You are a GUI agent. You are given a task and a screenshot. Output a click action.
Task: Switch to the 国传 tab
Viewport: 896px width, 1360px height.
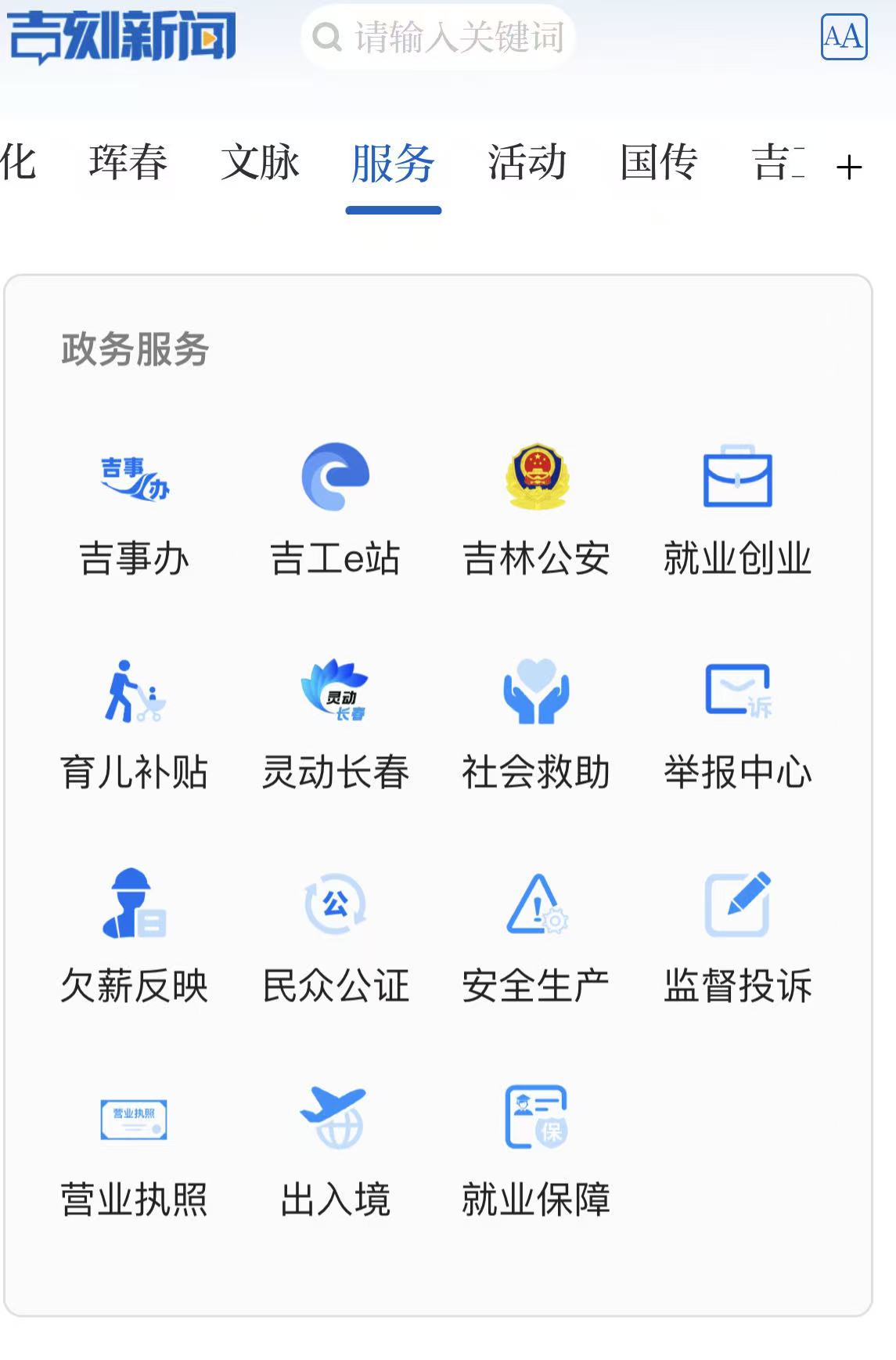click(659, 163)
